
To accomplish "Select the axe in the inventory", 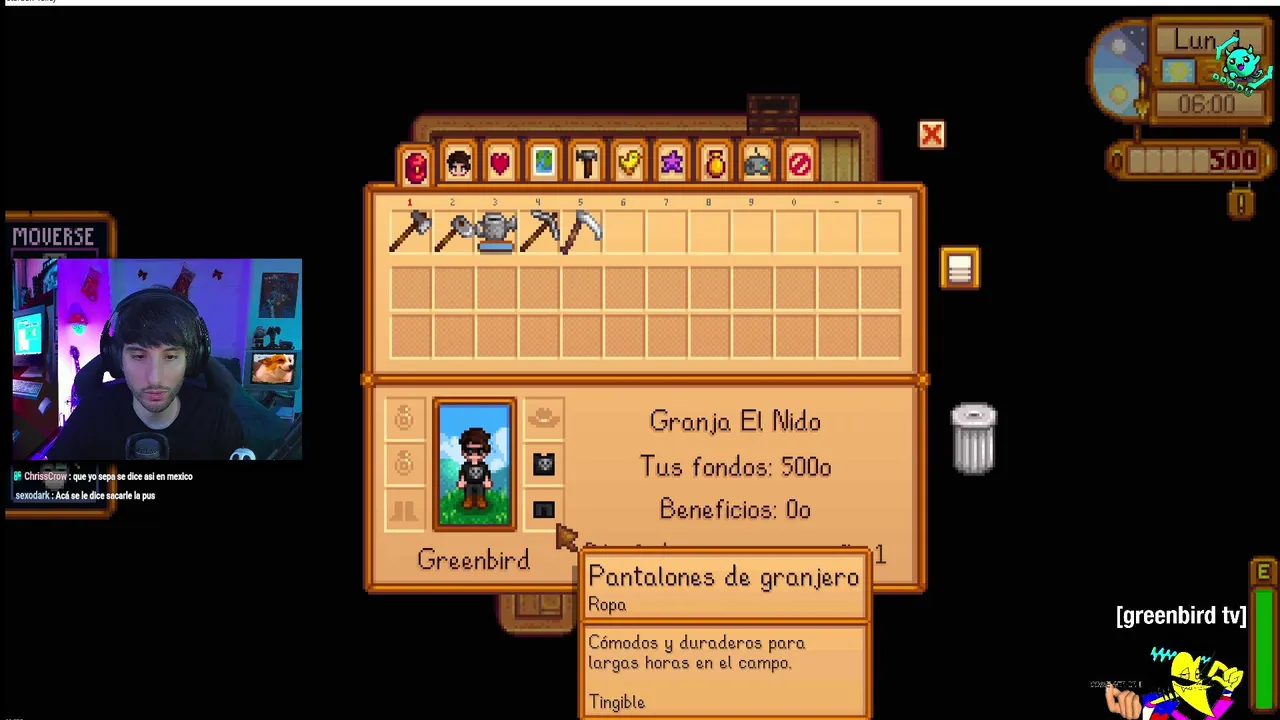I will tap(409, 232).
